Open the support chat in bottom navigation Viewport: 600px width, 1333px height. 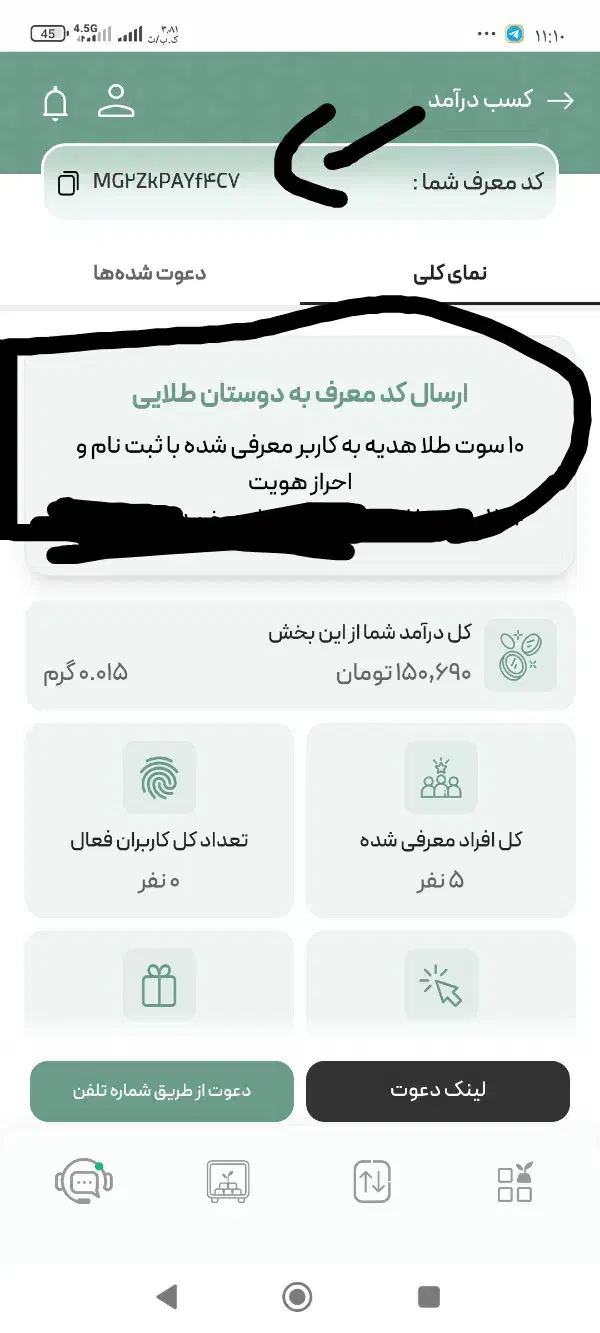pyautogui.click(x=83, y=1183)
